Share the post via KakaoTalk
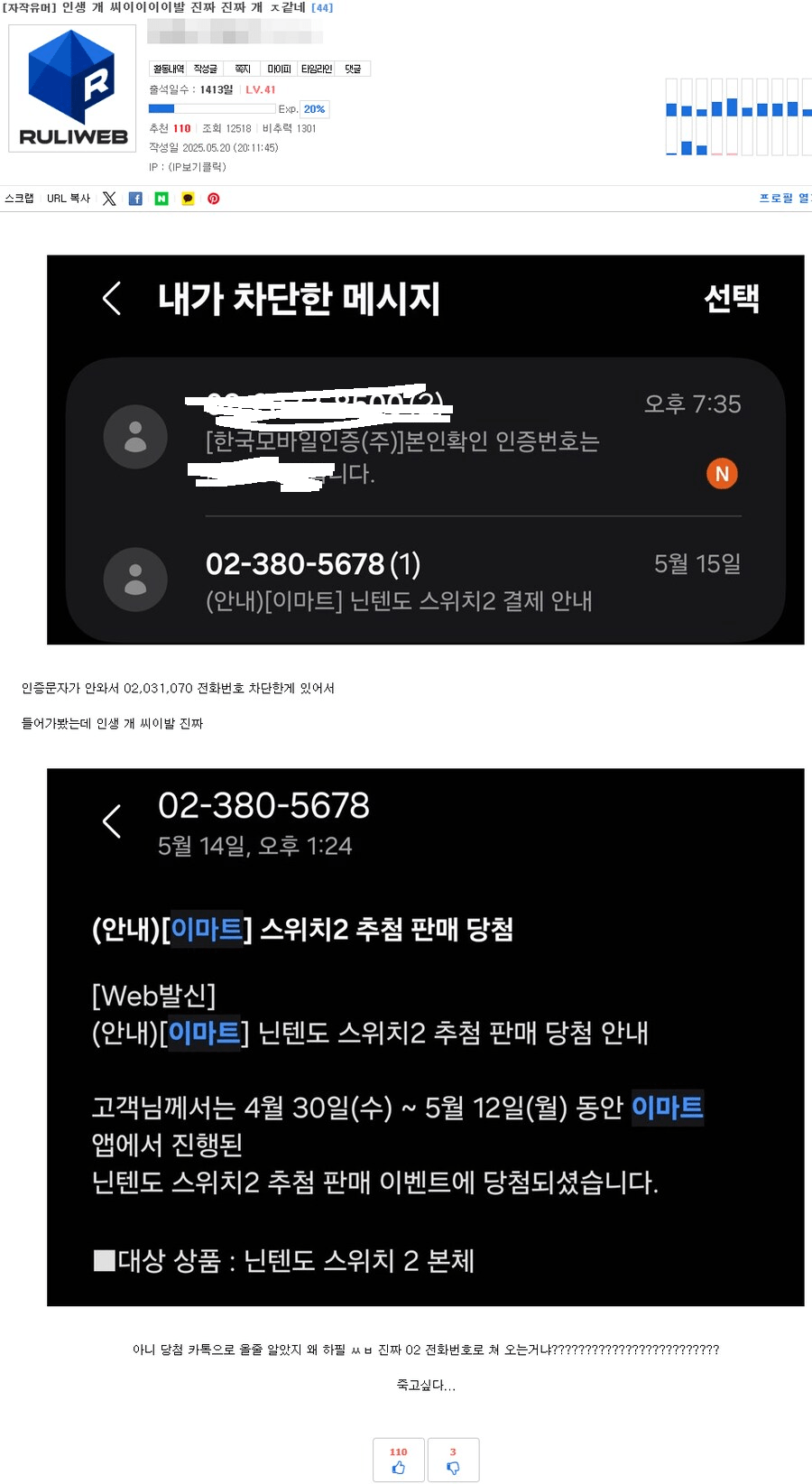 pos(188,199)
